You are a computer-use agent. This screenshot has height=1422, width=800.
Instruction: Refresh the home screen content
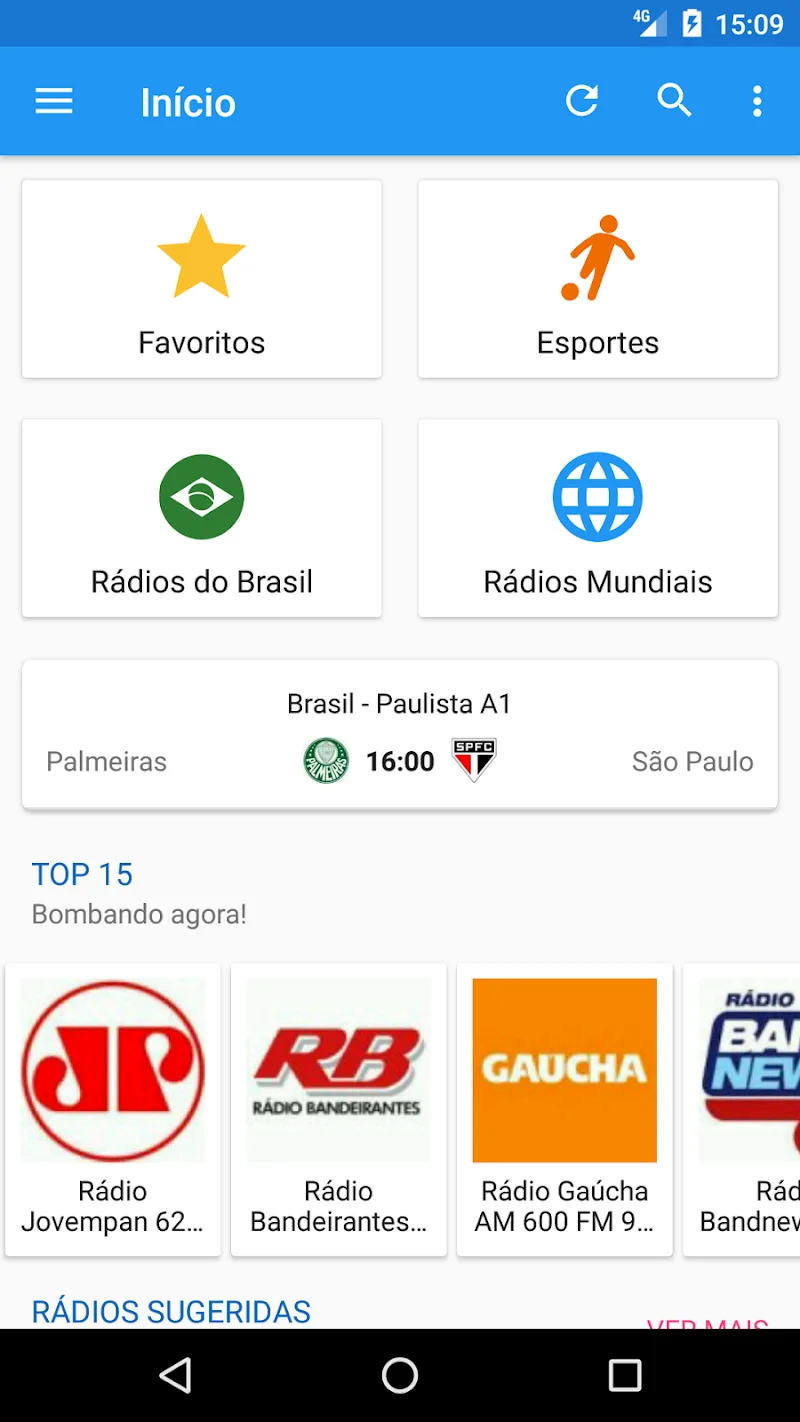[x=582, y=101]
